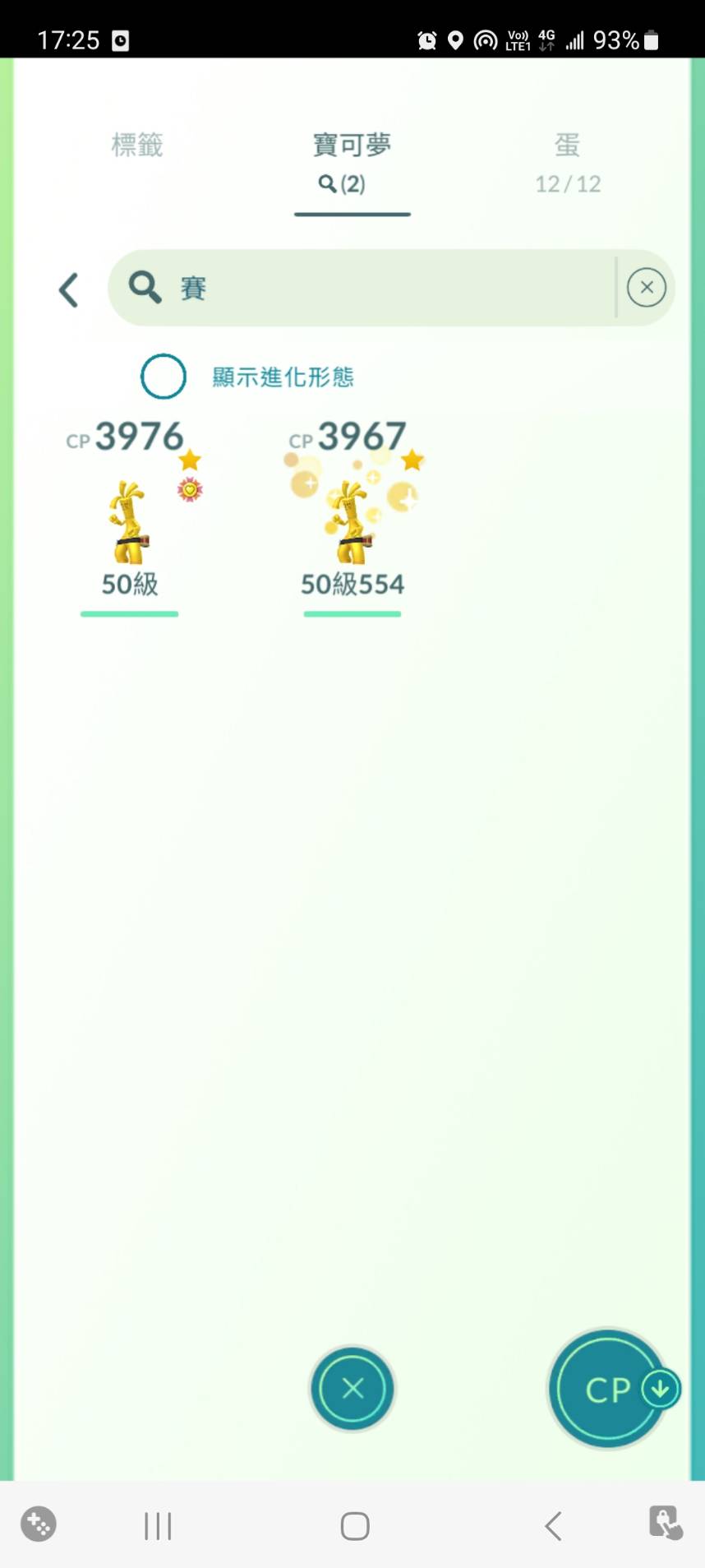
Task: Go to the system home screen
Action: 354,1526
